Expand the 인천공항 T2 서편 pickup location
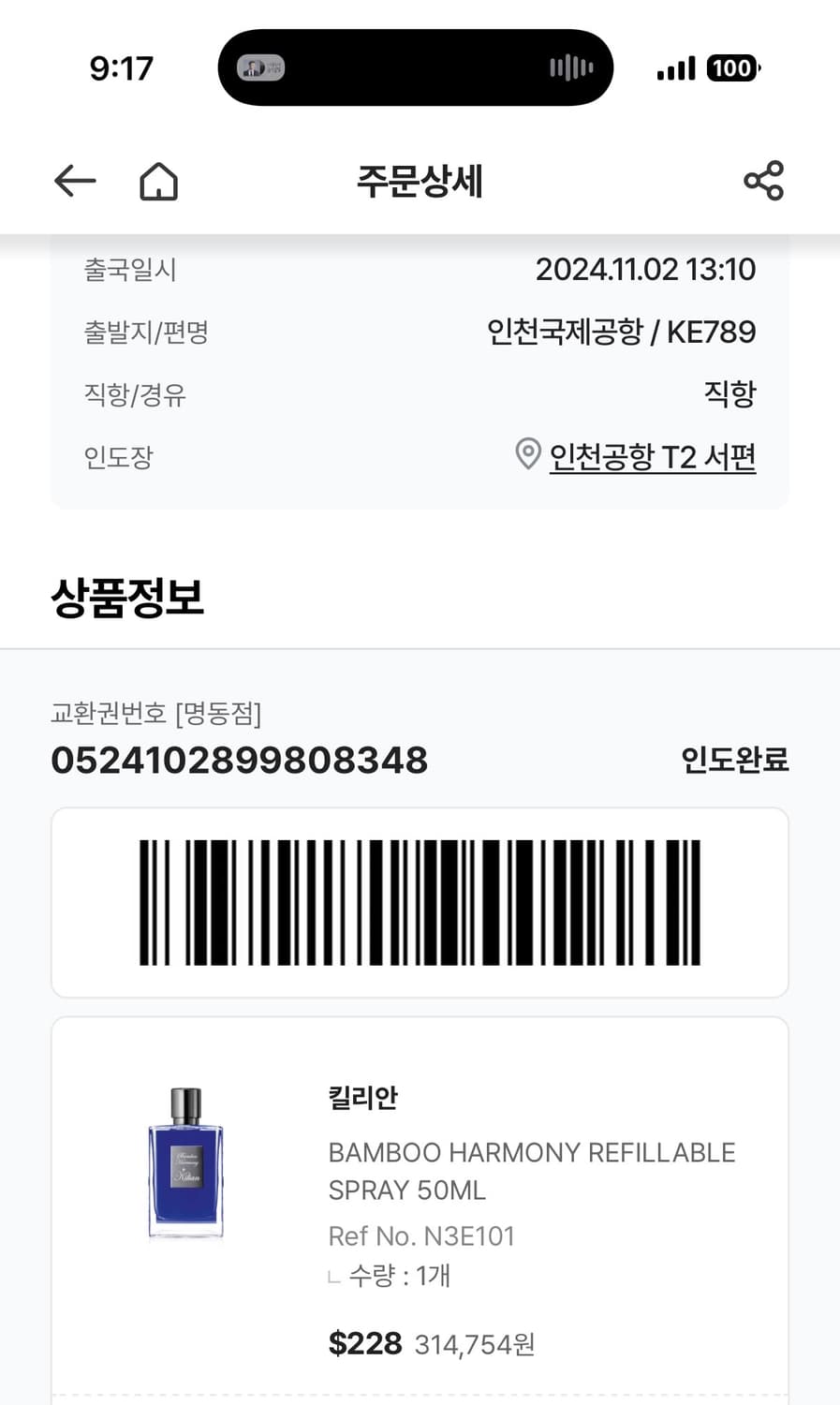The height and width of the screenshot is (1405, 840). pyautogui.click(x=653, y=456)
